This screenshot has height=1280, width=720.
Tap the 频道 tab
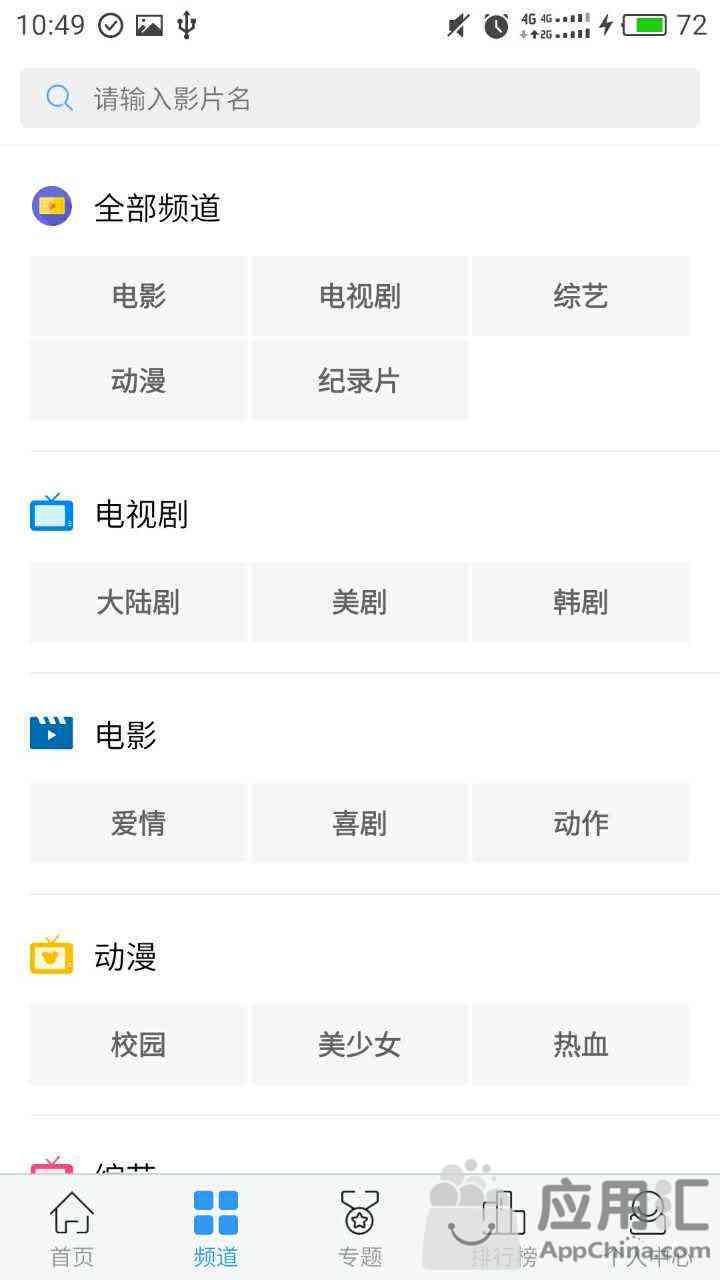(216, 1228)
